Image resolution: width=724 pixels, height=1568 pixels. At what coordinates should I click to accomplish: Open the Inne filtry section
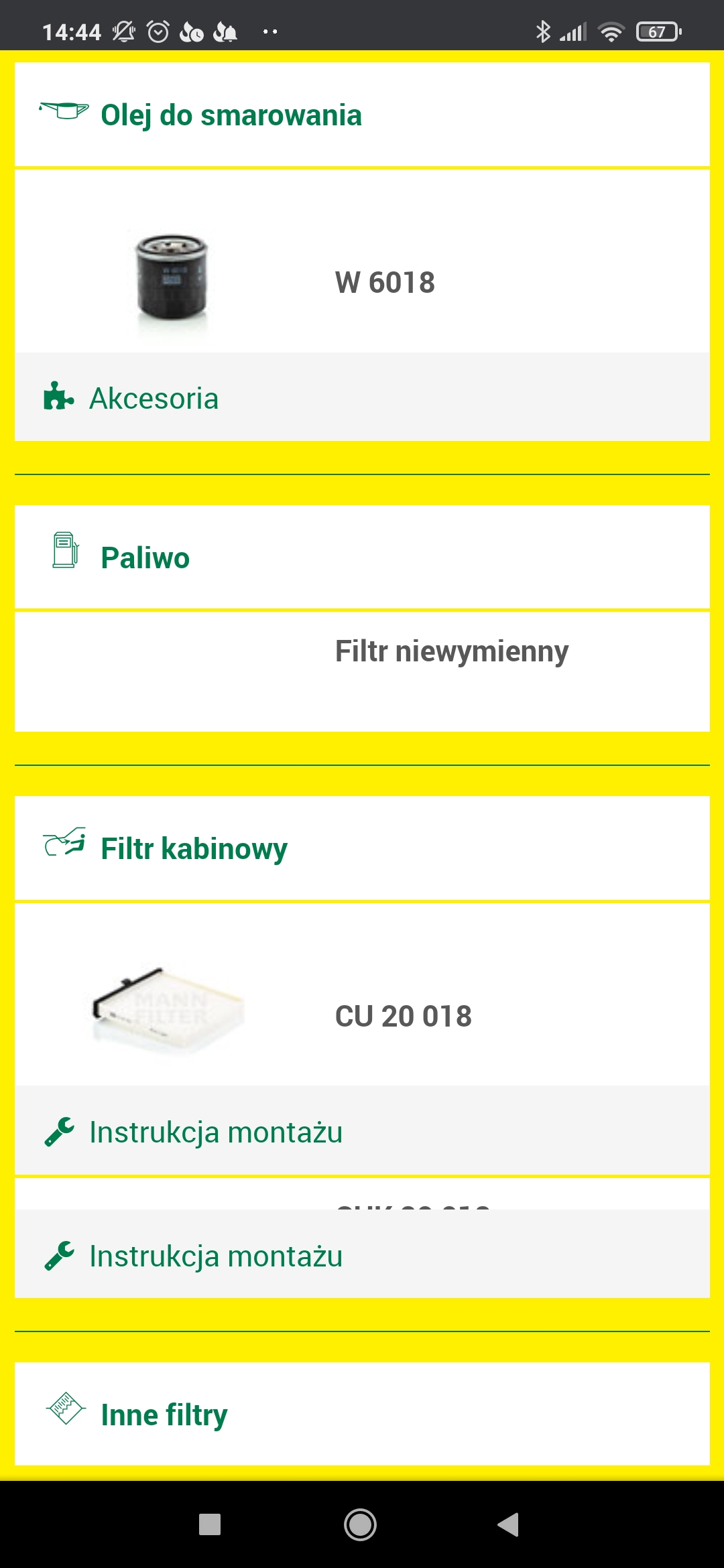tap(164, 1414)
